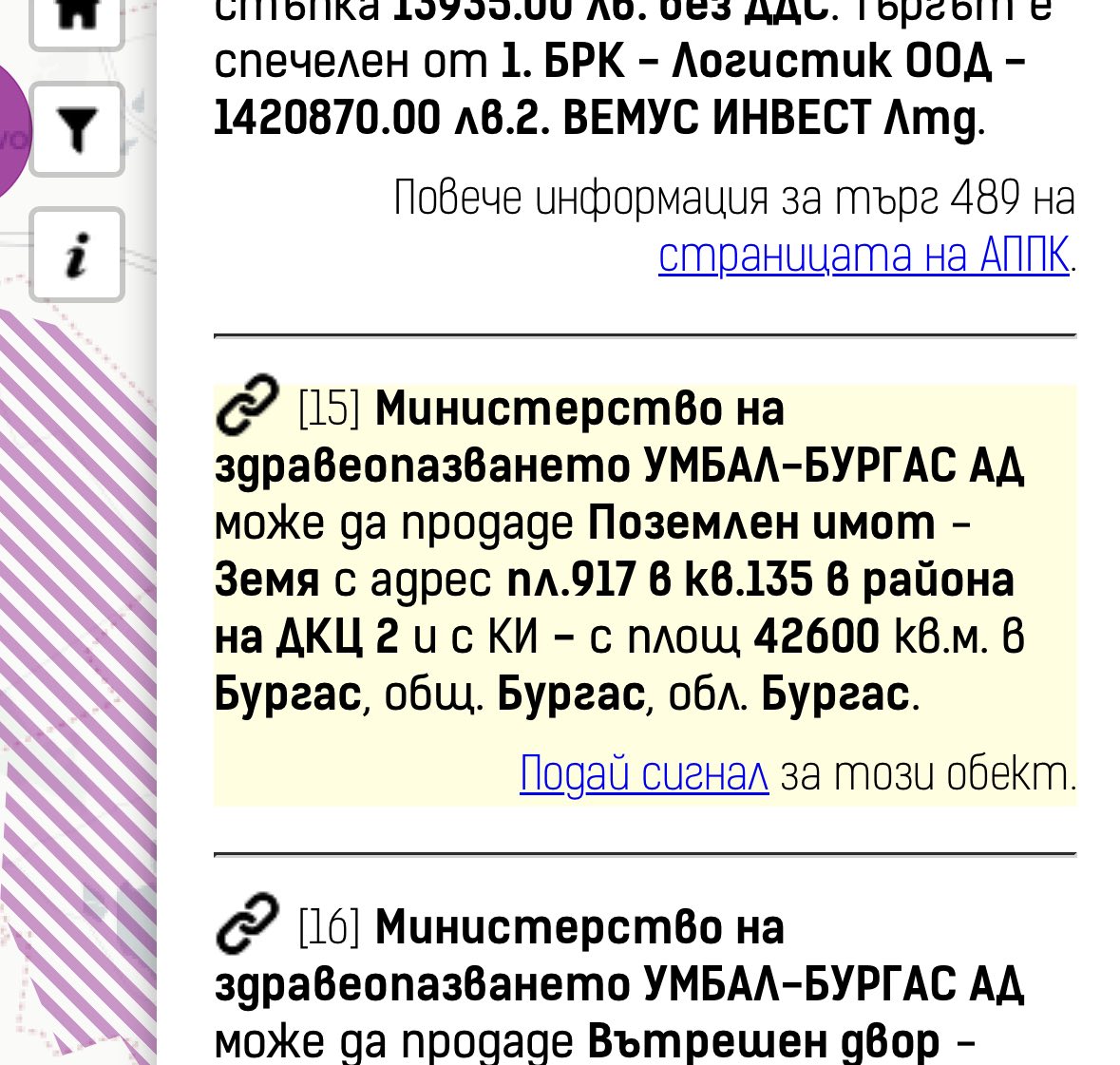
Task: Tap 'Подай сигнал' for item 15
Action: point(644,774)
